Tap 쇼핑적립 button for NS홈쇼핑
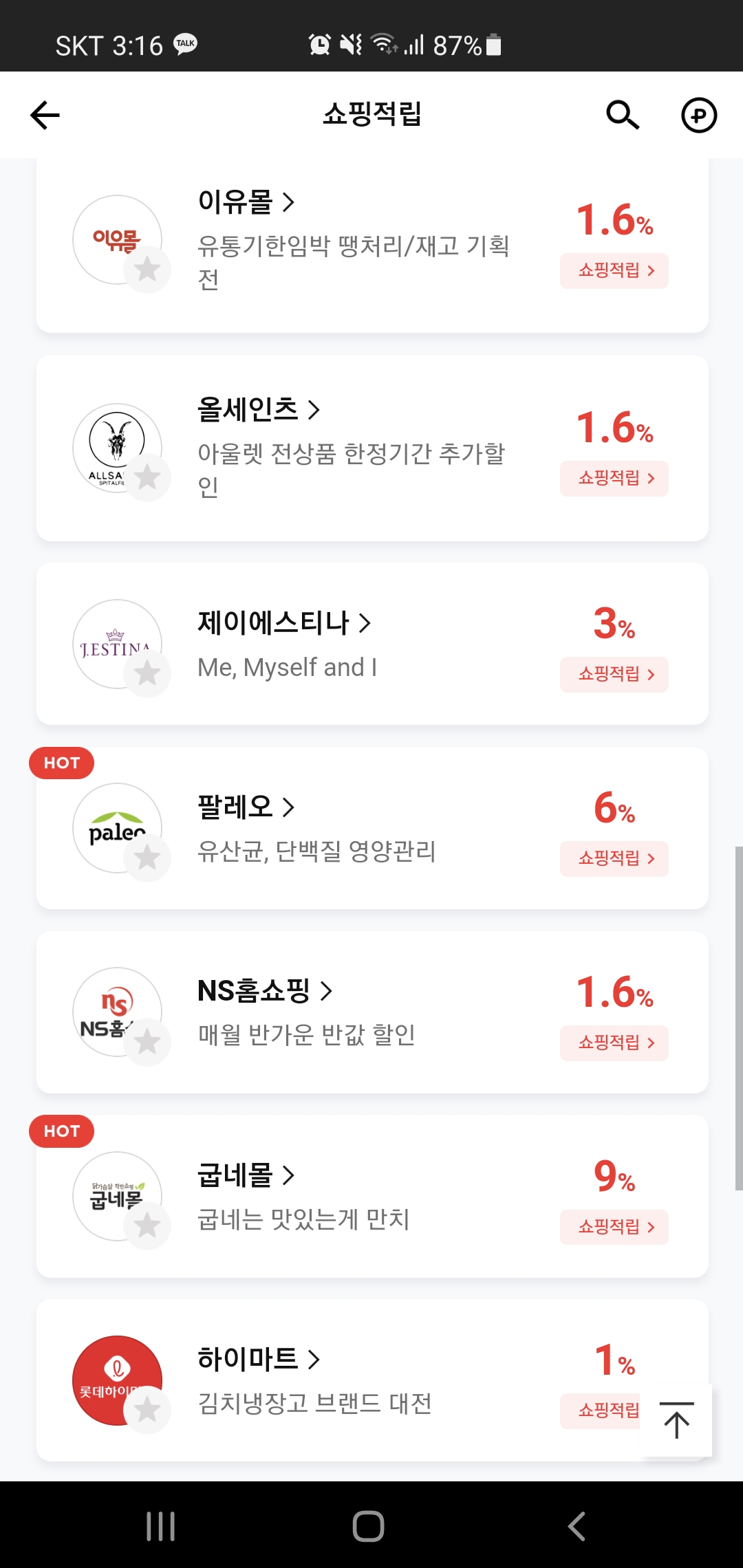Image resolution: width=743 pixels, height=1568 pixels. (x=614, y=1043)
